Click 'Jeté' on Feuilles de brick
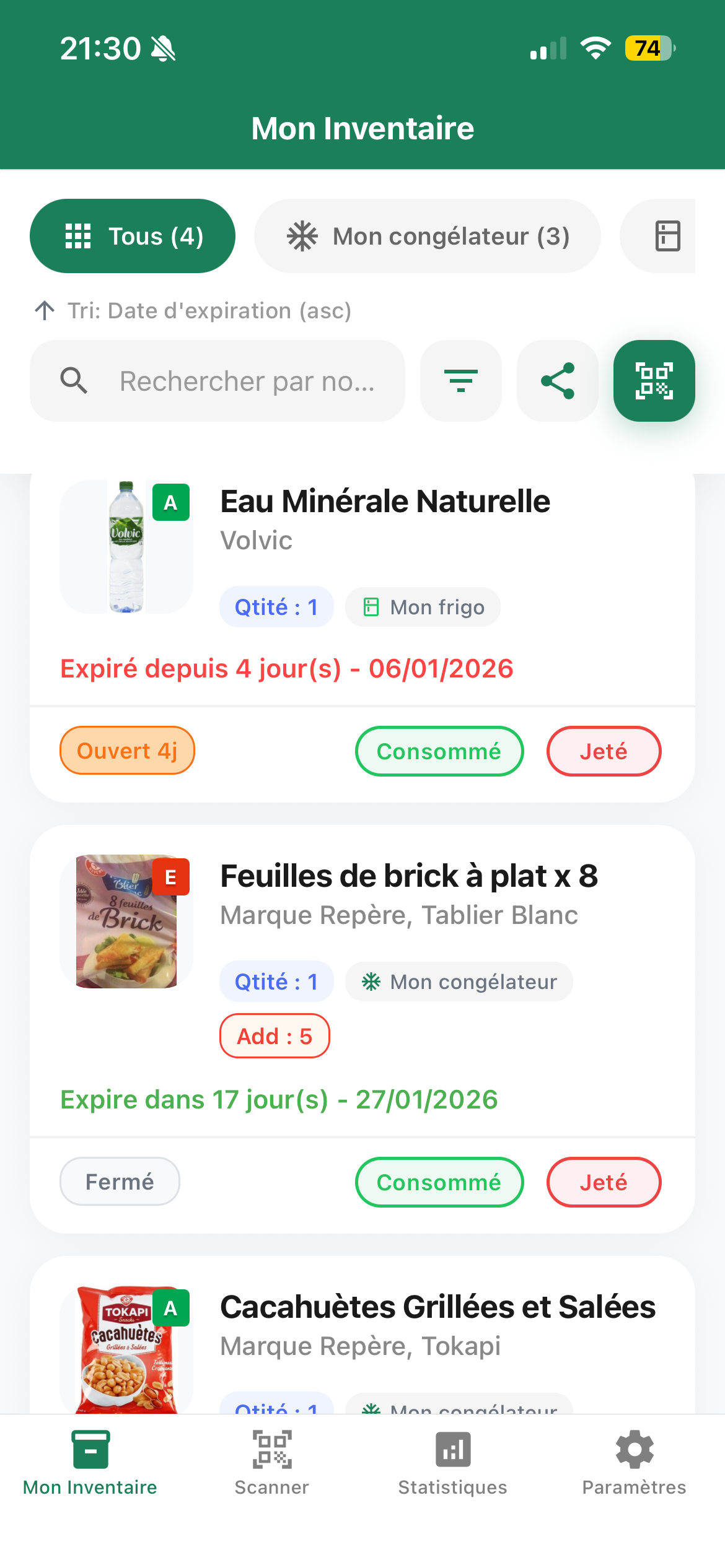This screenshot has width=725, height=1568. click(x=604, y=1181)
